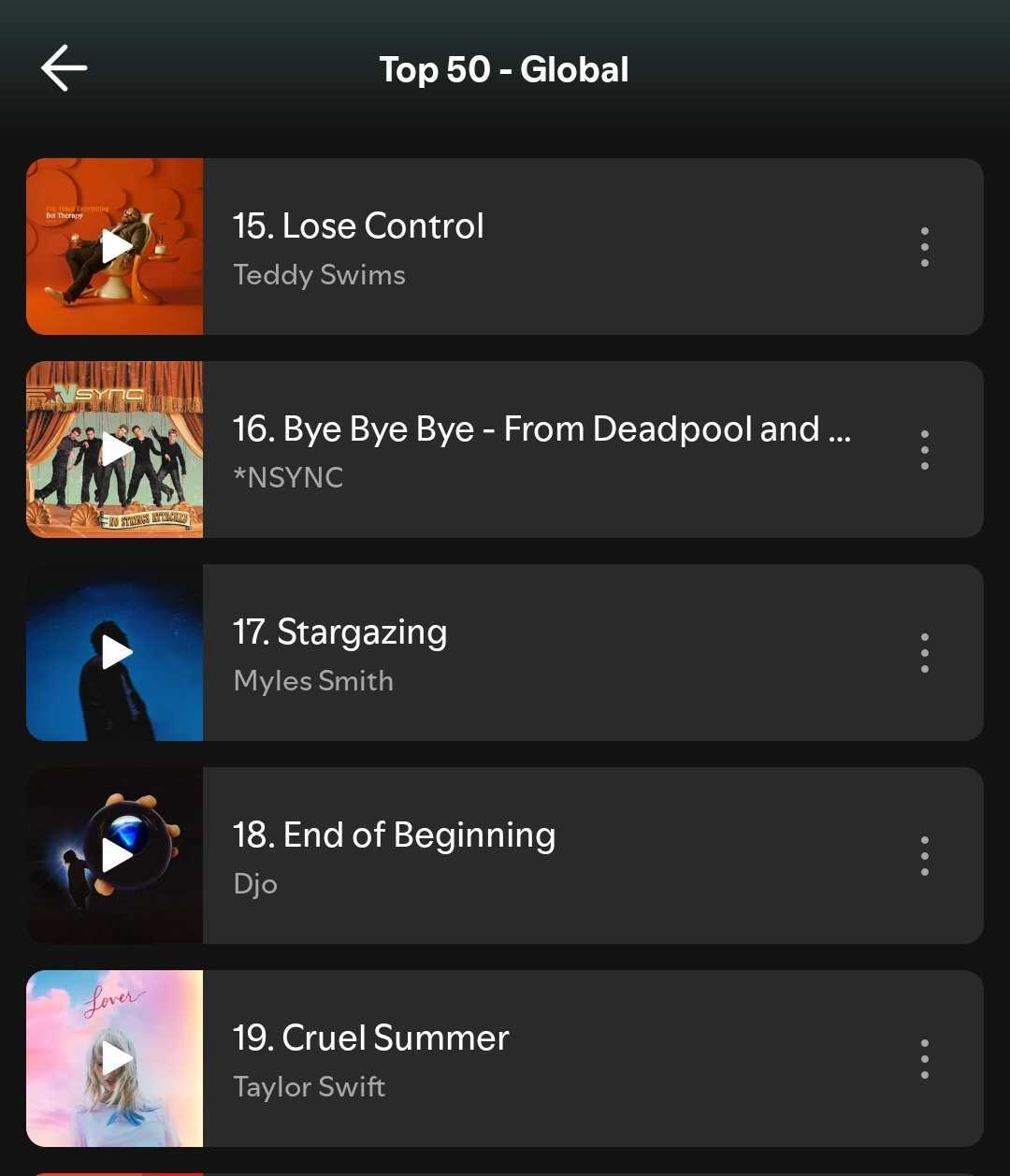Open more options for Cruel Summer
The image size is (1010, 1176).
tap(924, 1059)
